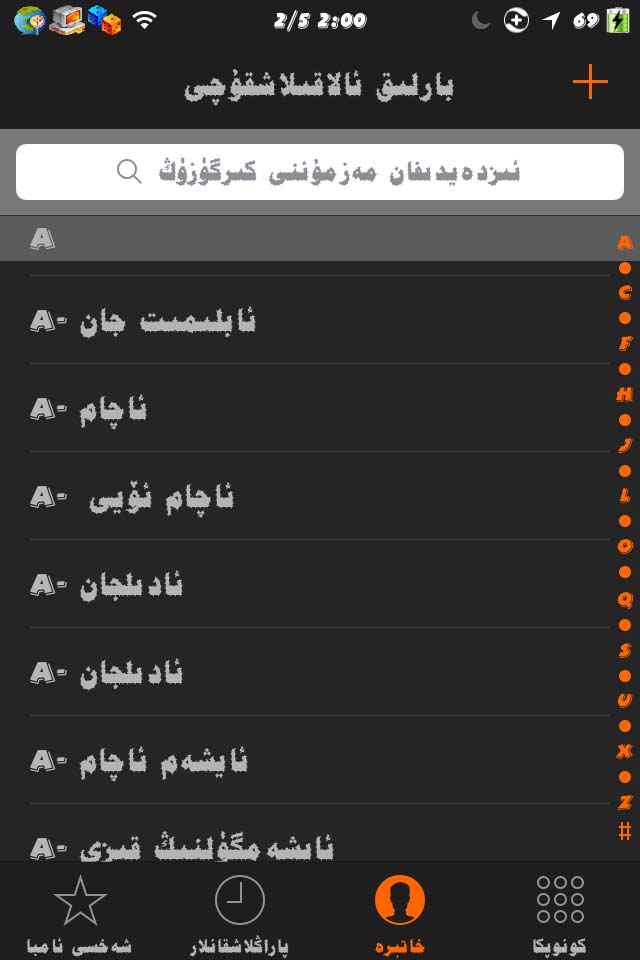The height and width of the screenshot is (960, 640).
Task: Switch to the Favorites star tab
Action: pos(80,912)
